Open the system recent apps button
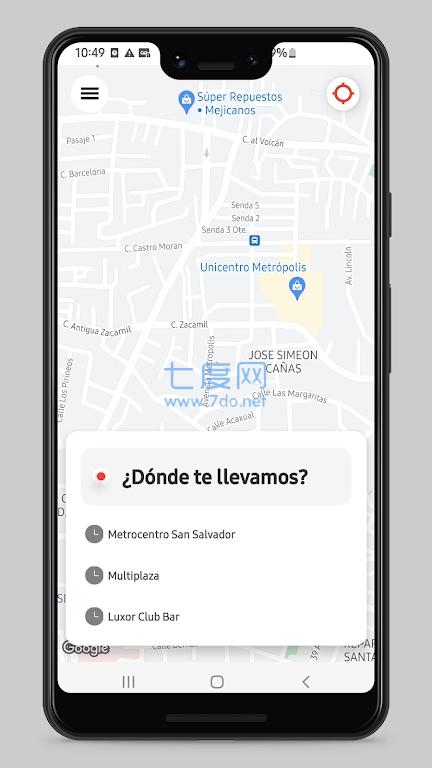Screen dimensions: 432x768 click(x=128, y=681)
